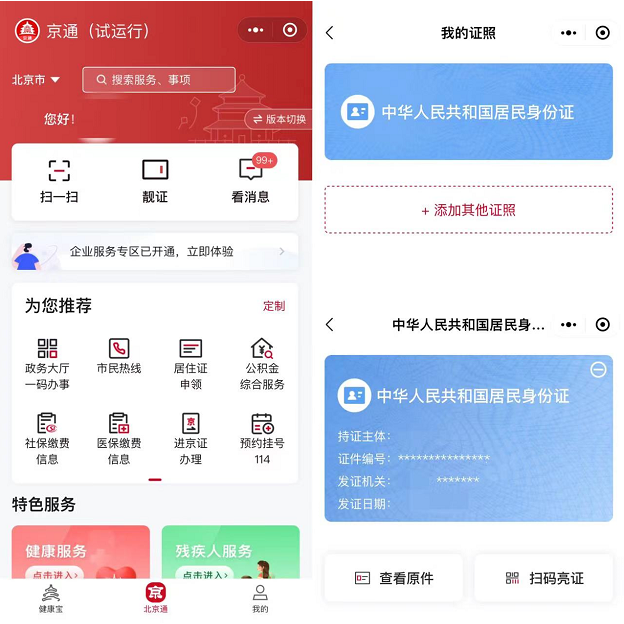Tap 添加其他证照 to add a certificate
624x624 pixels.
click(468, 210)
